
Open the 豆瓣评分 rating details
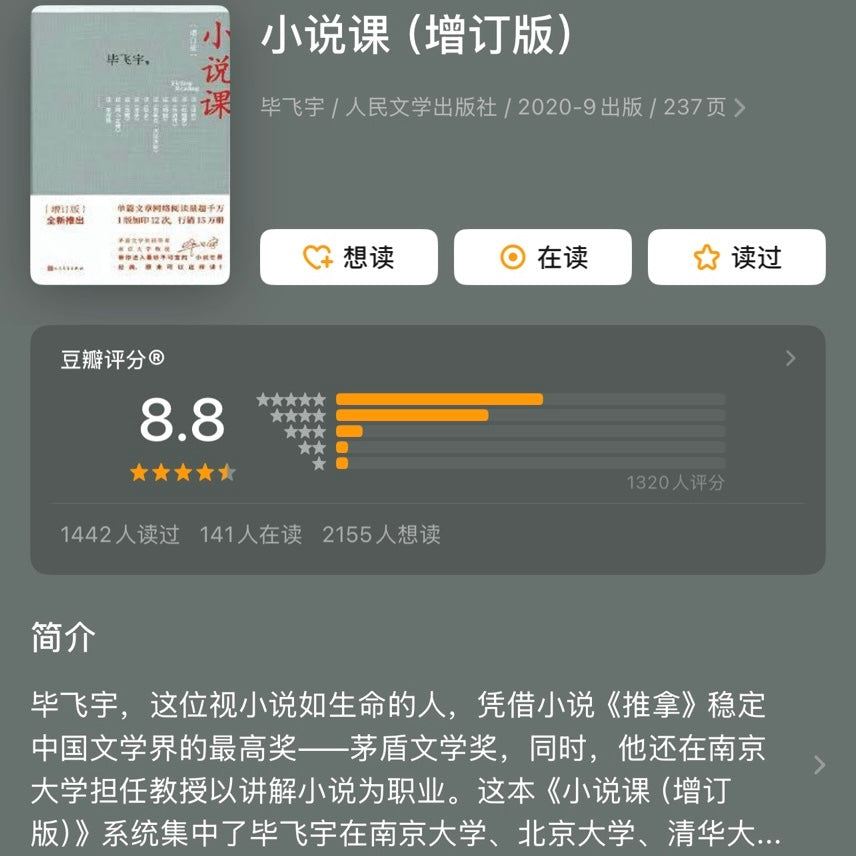click(790, 358)
